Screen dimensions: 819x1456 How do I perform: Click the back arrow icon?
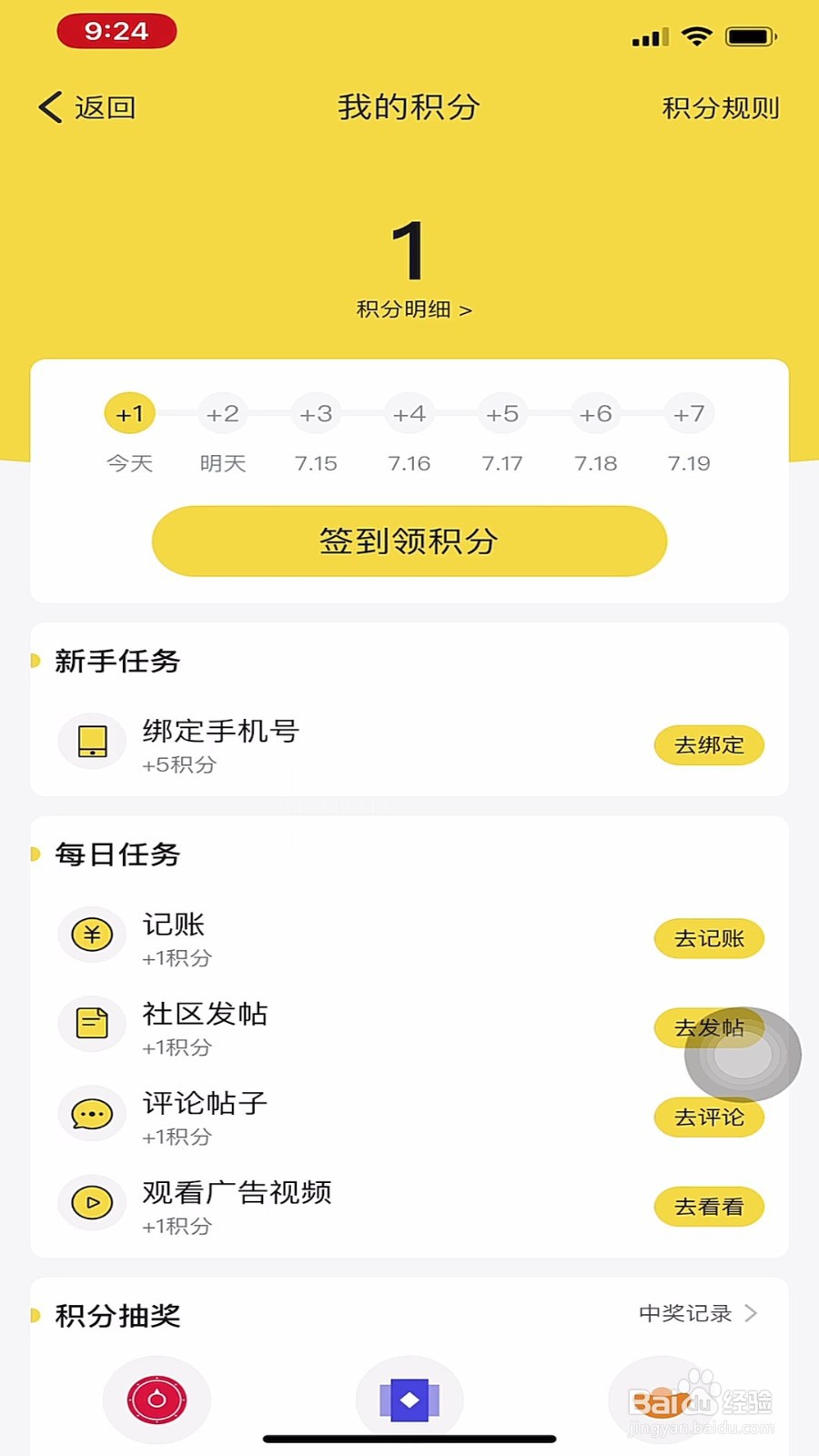point(50,106)
